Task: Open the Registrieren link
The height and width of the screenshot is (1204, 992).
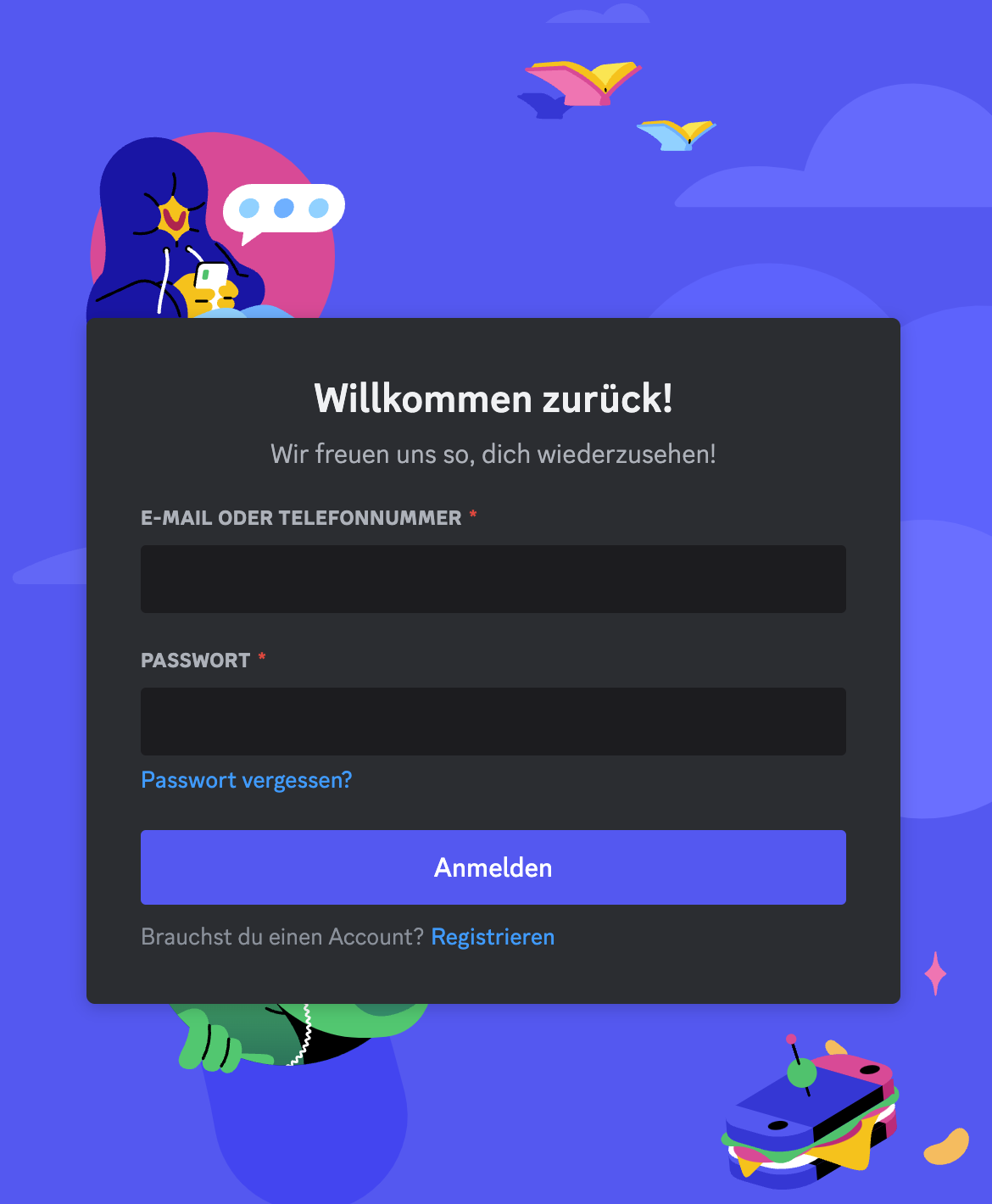Action: click(493, 937)
